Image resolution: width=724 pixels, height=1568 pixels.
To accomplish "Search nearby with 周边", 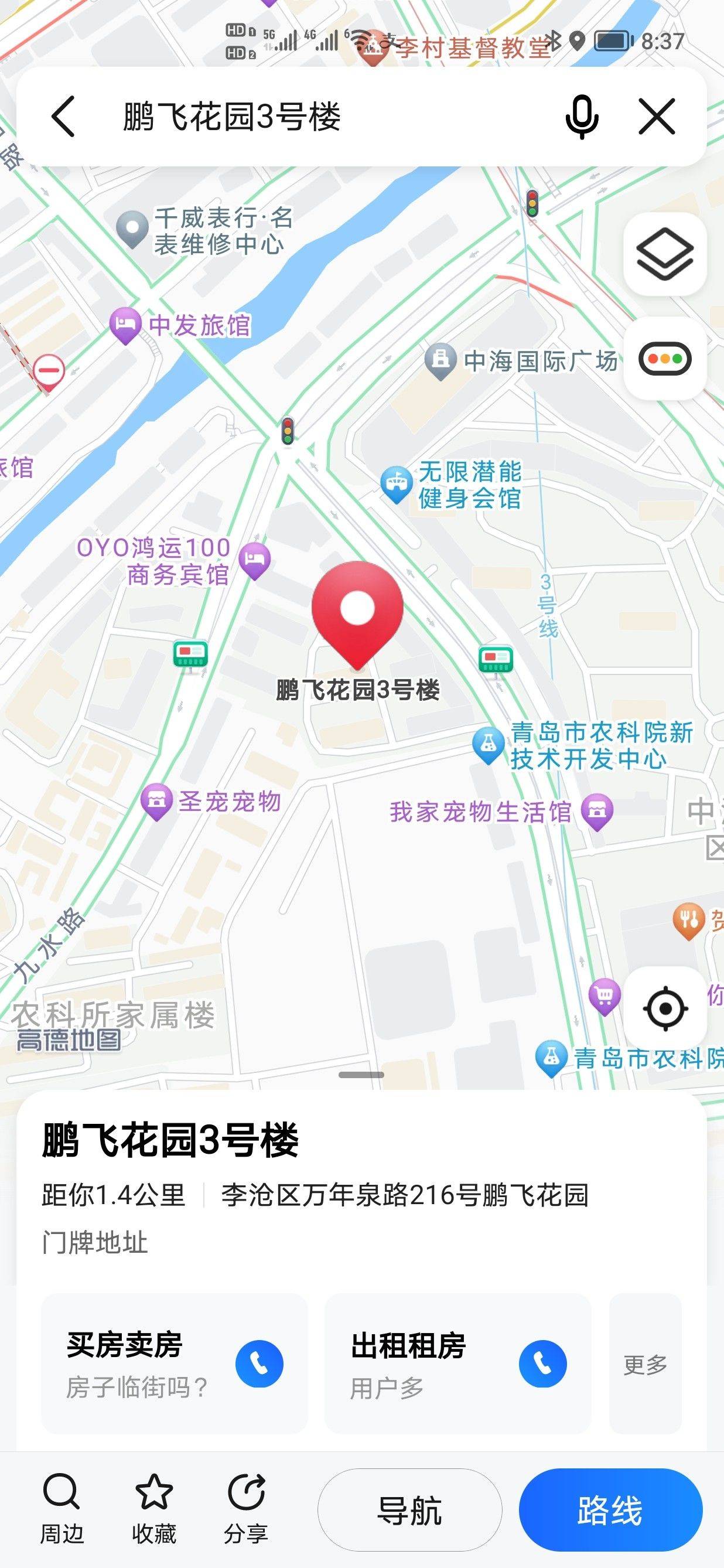I will pyautogui.click(x=62, y=1509).
